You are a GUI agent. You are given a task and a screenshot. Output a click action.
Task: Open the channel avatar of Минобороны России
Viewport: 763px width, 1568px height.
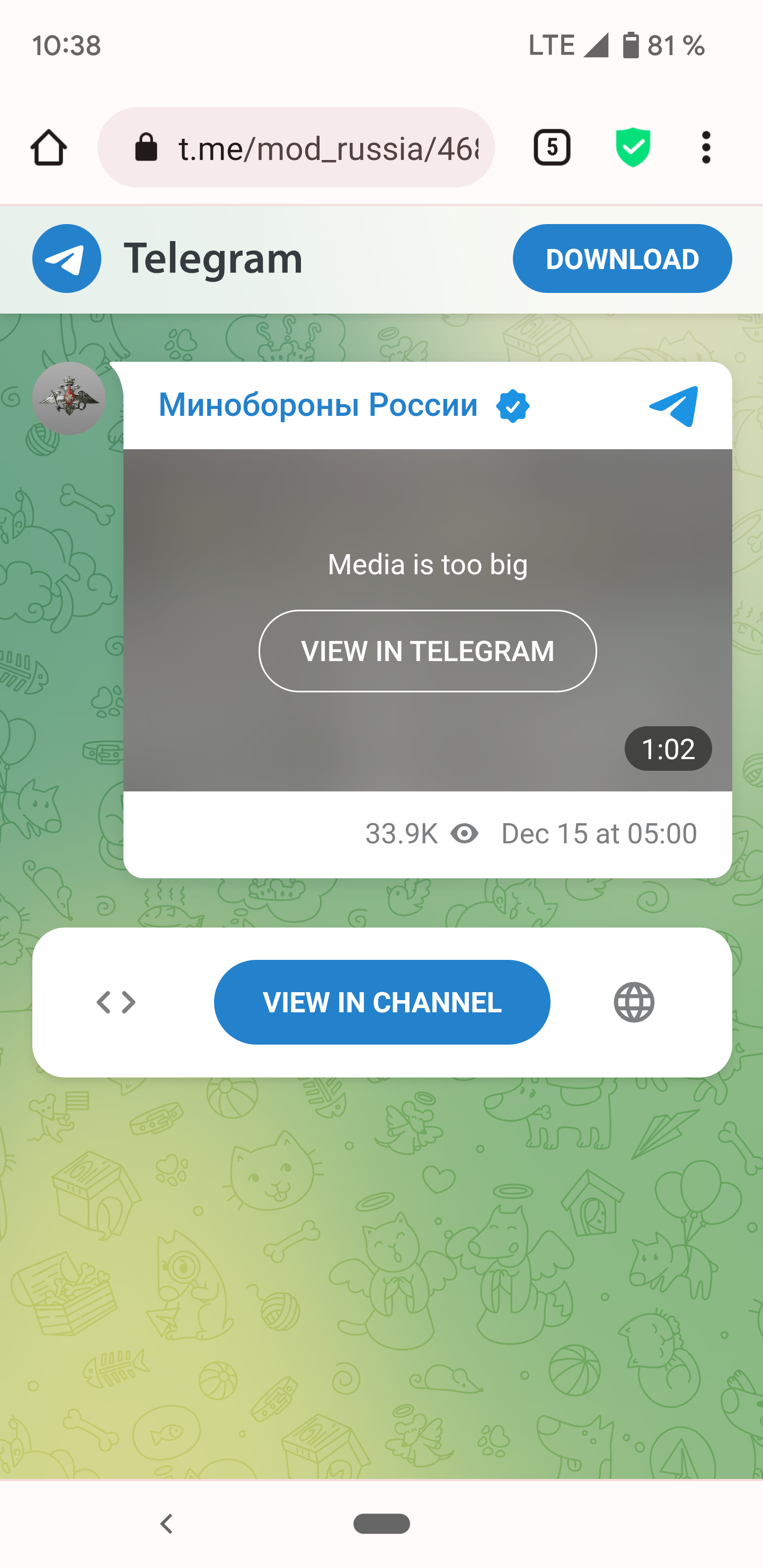69,398
